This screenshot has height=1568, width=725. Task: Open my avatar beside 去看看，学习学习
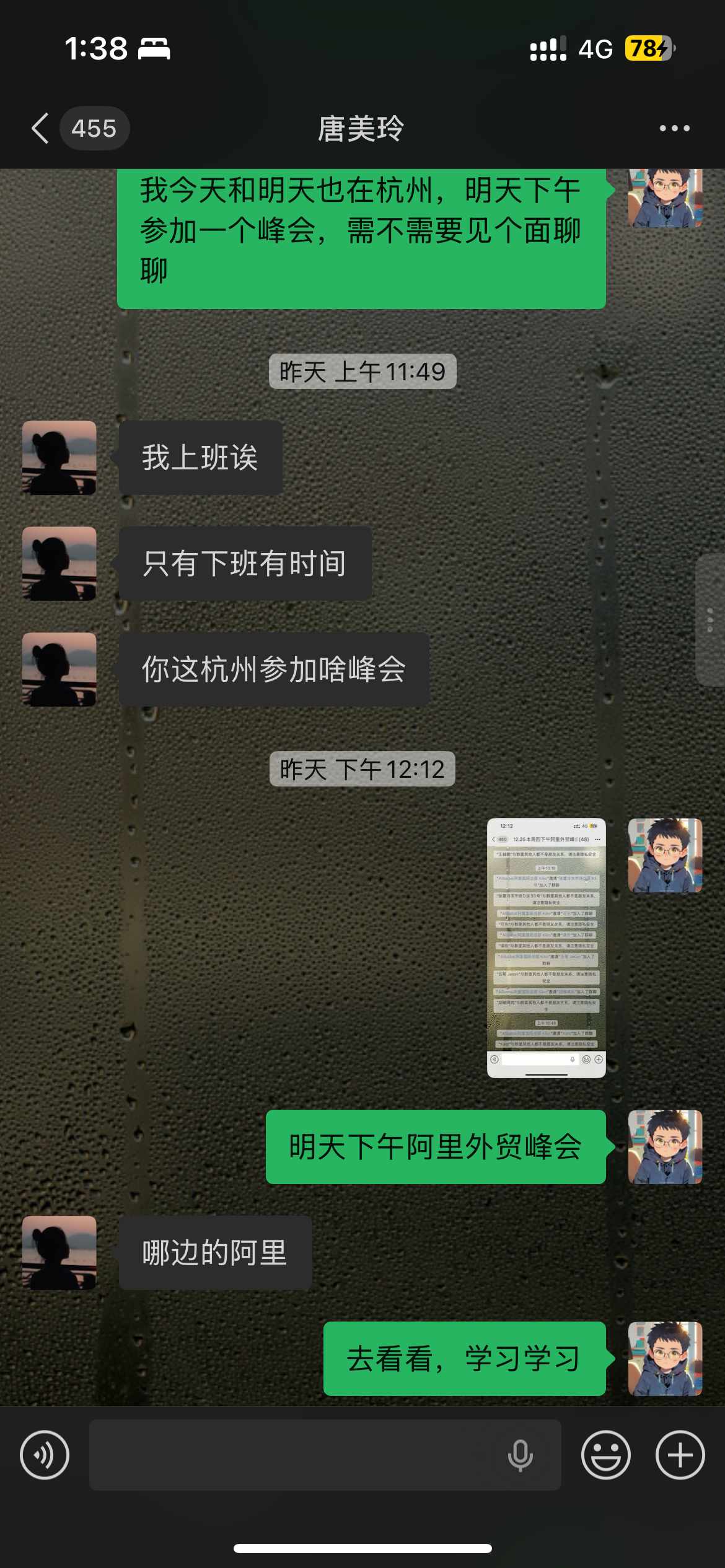665,1359
